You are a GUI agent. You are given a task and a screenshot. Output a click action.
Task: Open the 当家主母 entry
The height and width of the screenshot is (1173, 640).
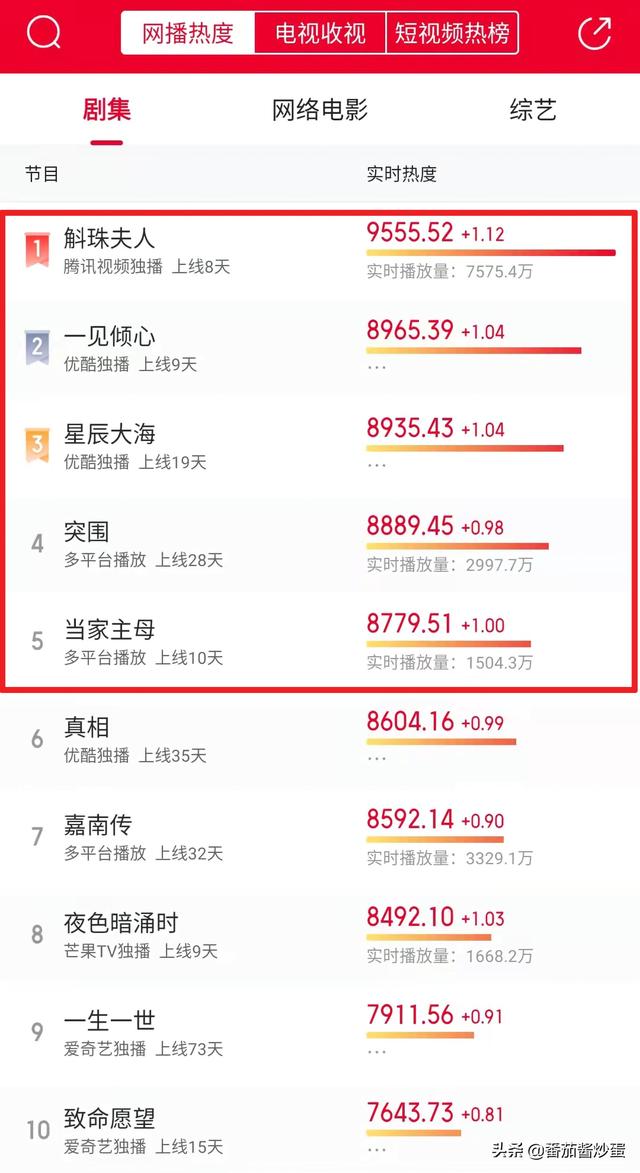320,643
